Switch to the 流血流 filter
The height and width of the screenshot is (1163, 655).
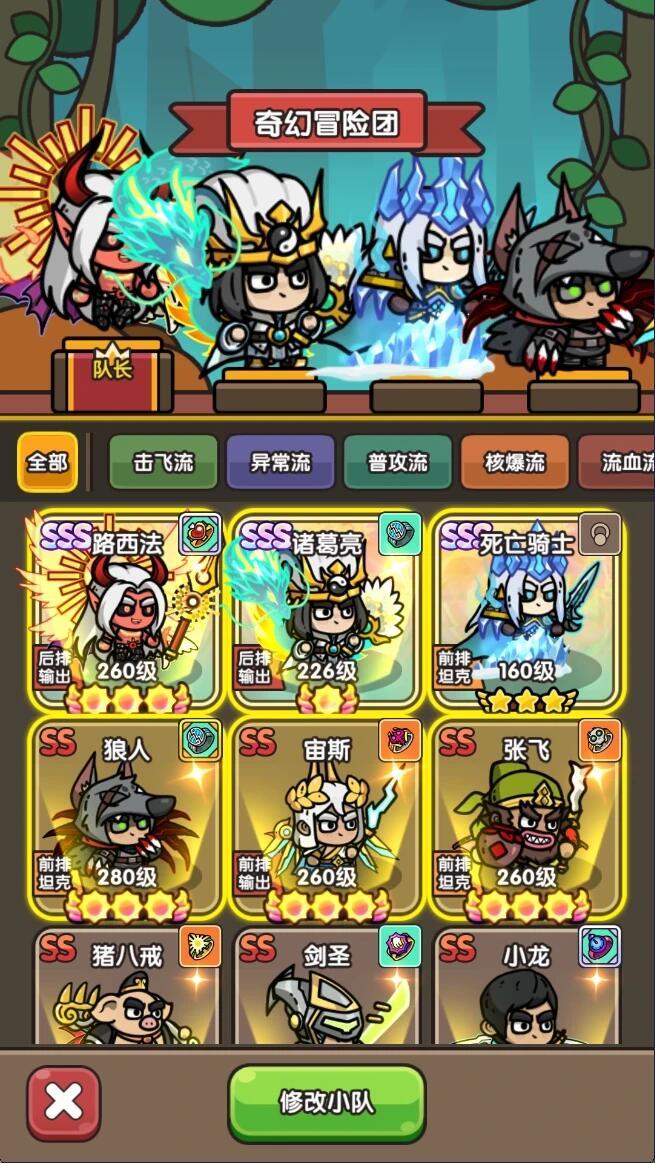pos(616,463)
